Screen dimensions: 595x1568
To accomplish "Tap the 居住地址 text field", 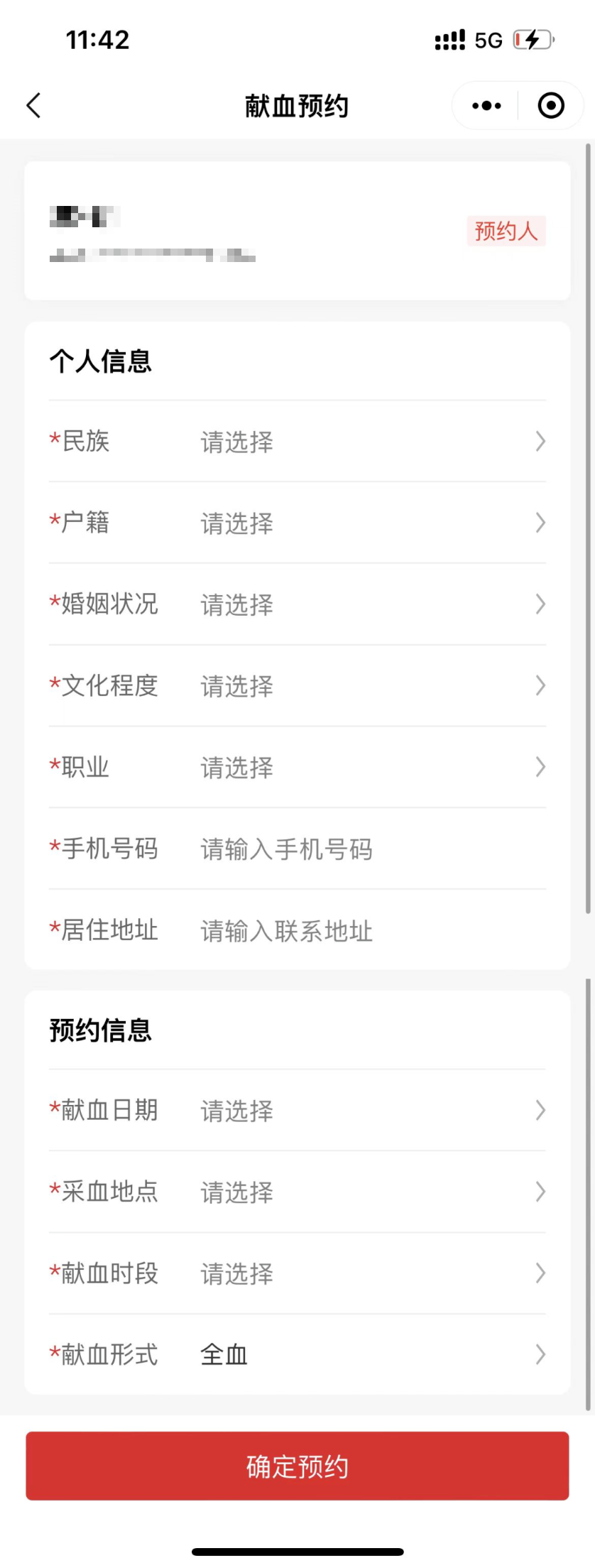I will coord(373,931).
